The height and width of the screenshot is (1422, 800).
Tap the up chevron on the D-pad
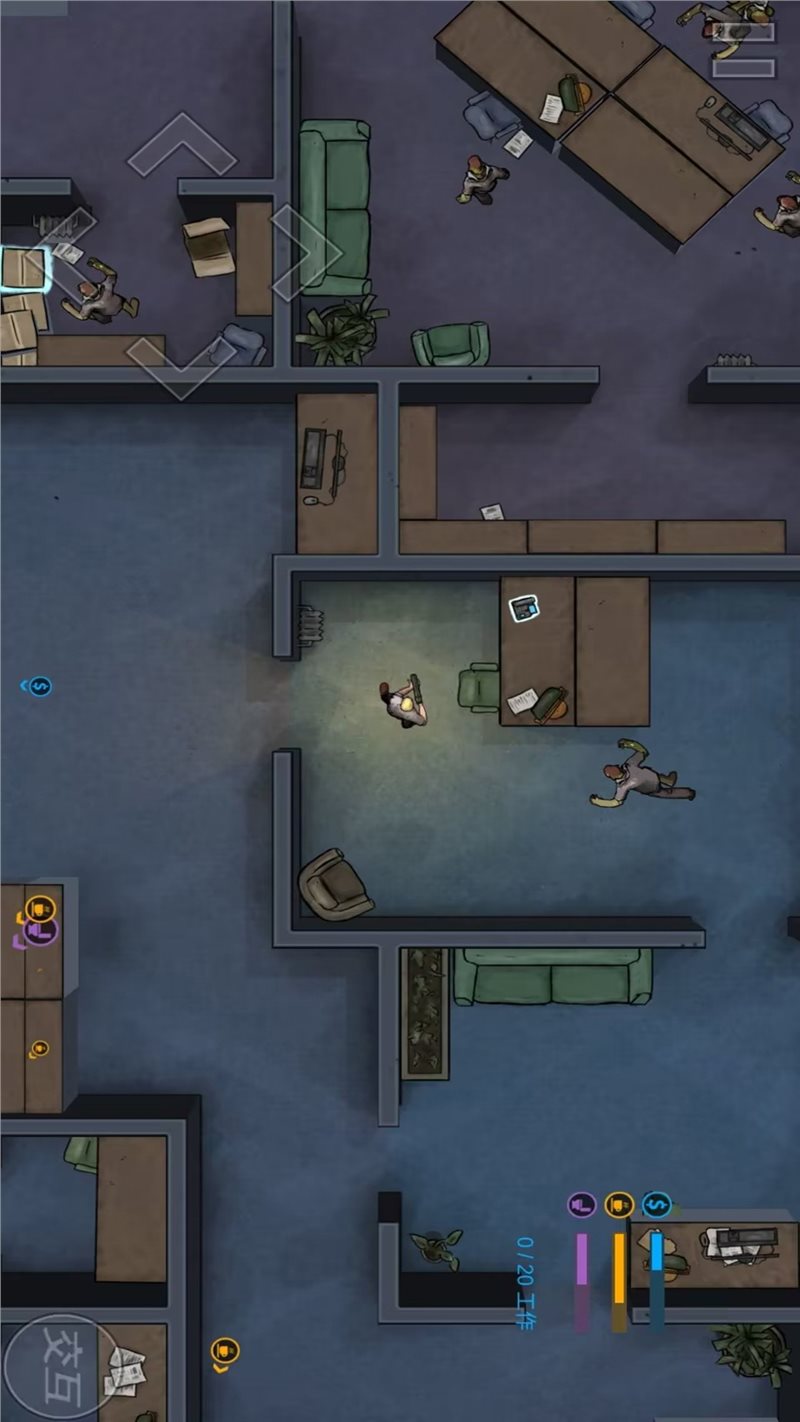tap(181, 144)
